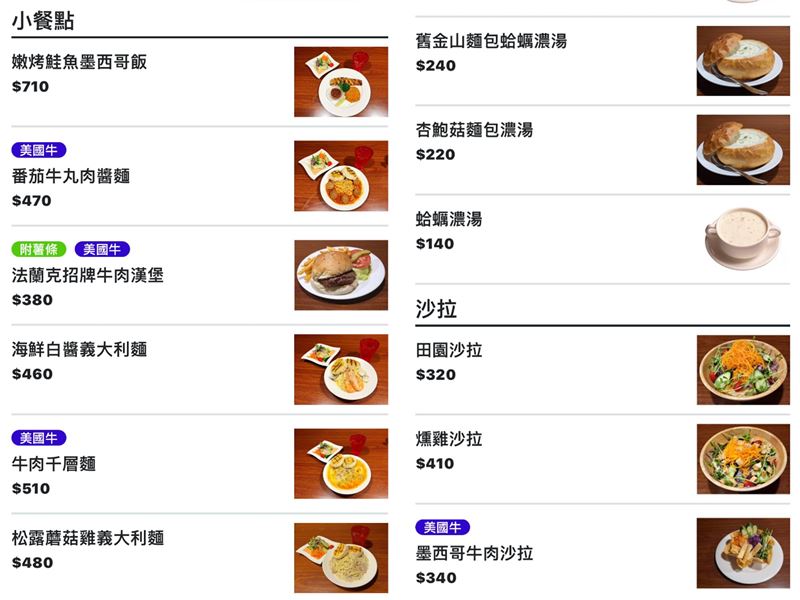The height and width of the screenshot is (600, 800).
Task: Choose 杏鮑菇麵包濃湯 for $220
Action: 474,130
